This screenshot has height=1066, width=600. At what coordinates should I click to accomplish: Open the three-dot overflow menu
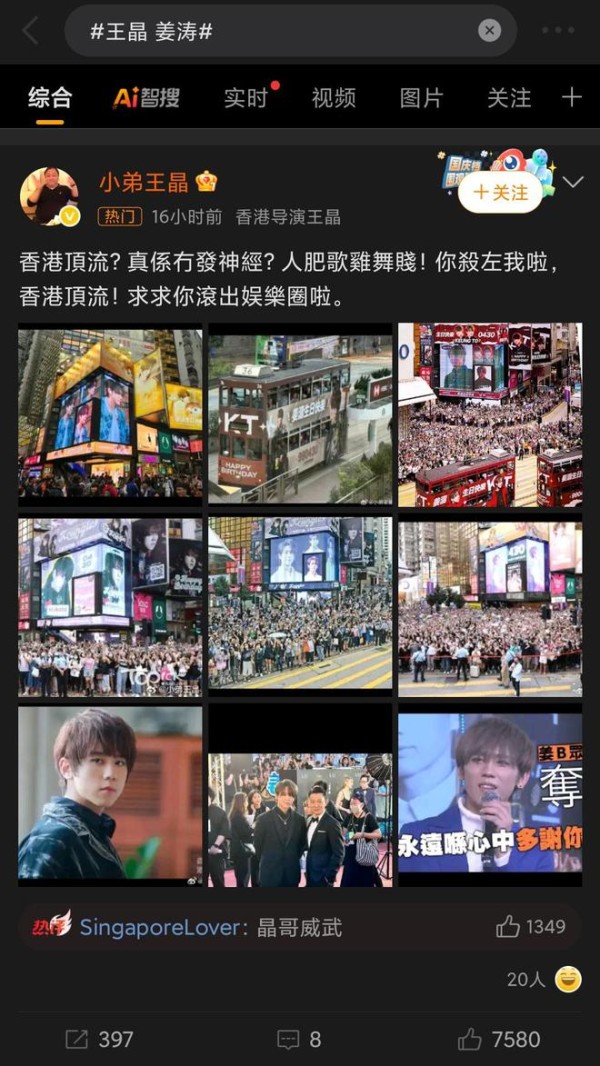tap(558, 31)
